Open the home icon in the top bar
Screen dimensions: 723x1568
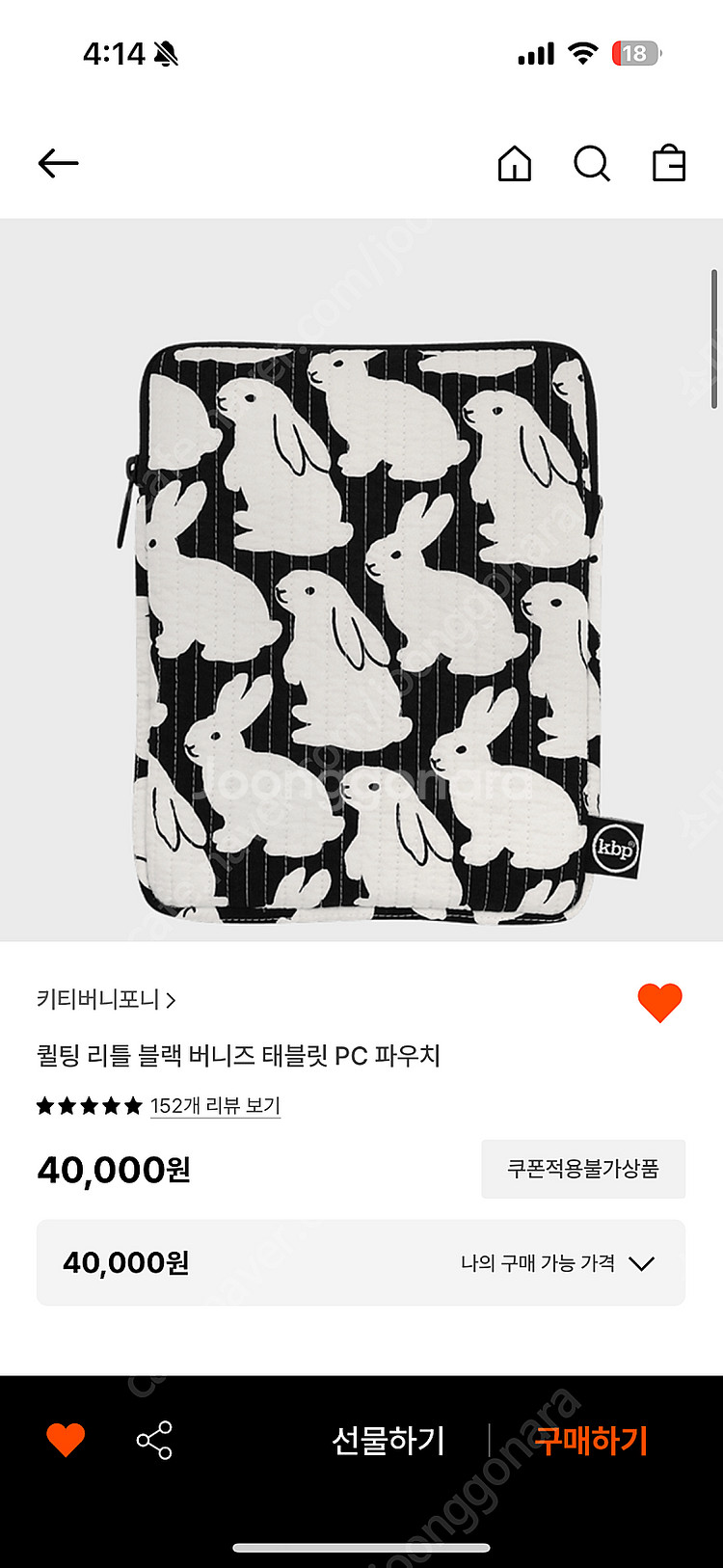515,163
